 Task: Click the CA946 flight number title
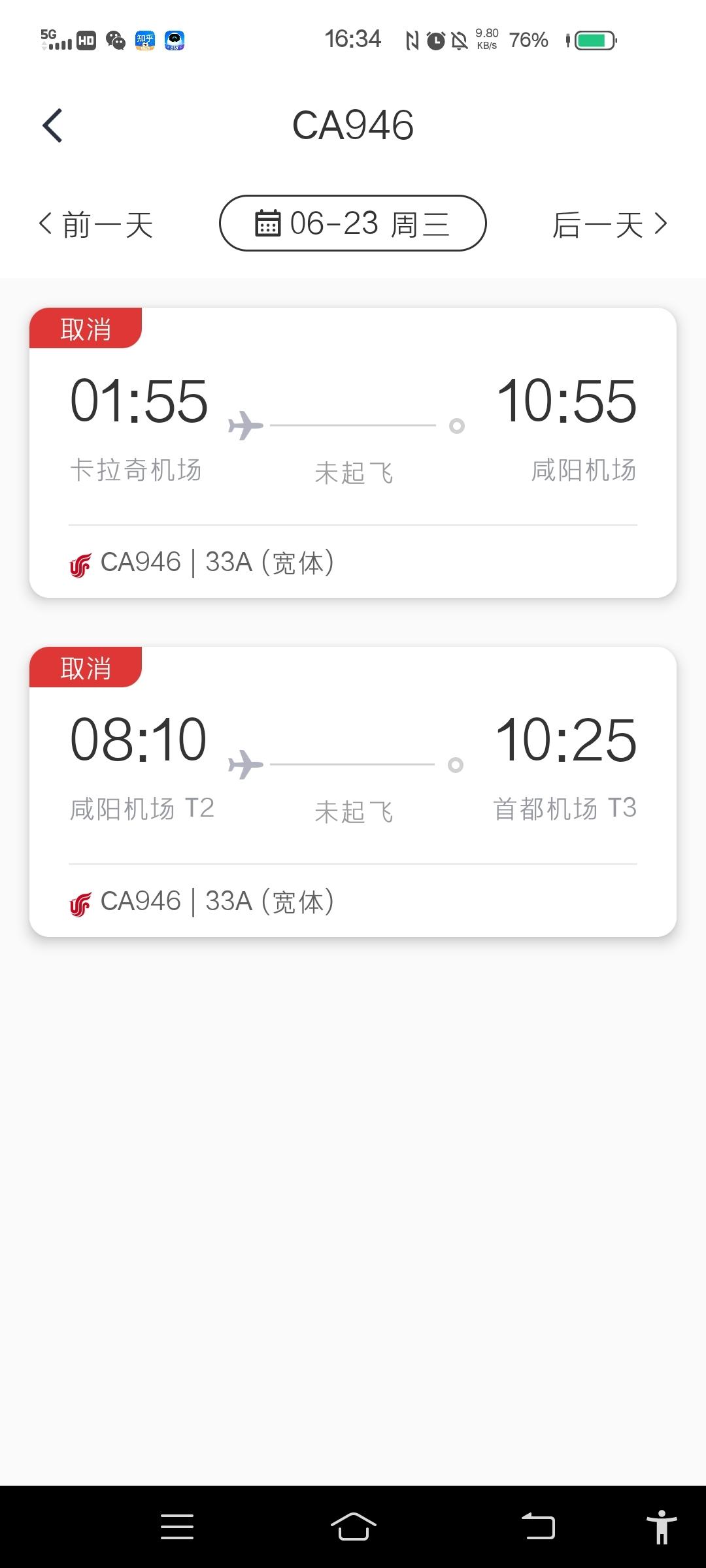click(353, 124)
